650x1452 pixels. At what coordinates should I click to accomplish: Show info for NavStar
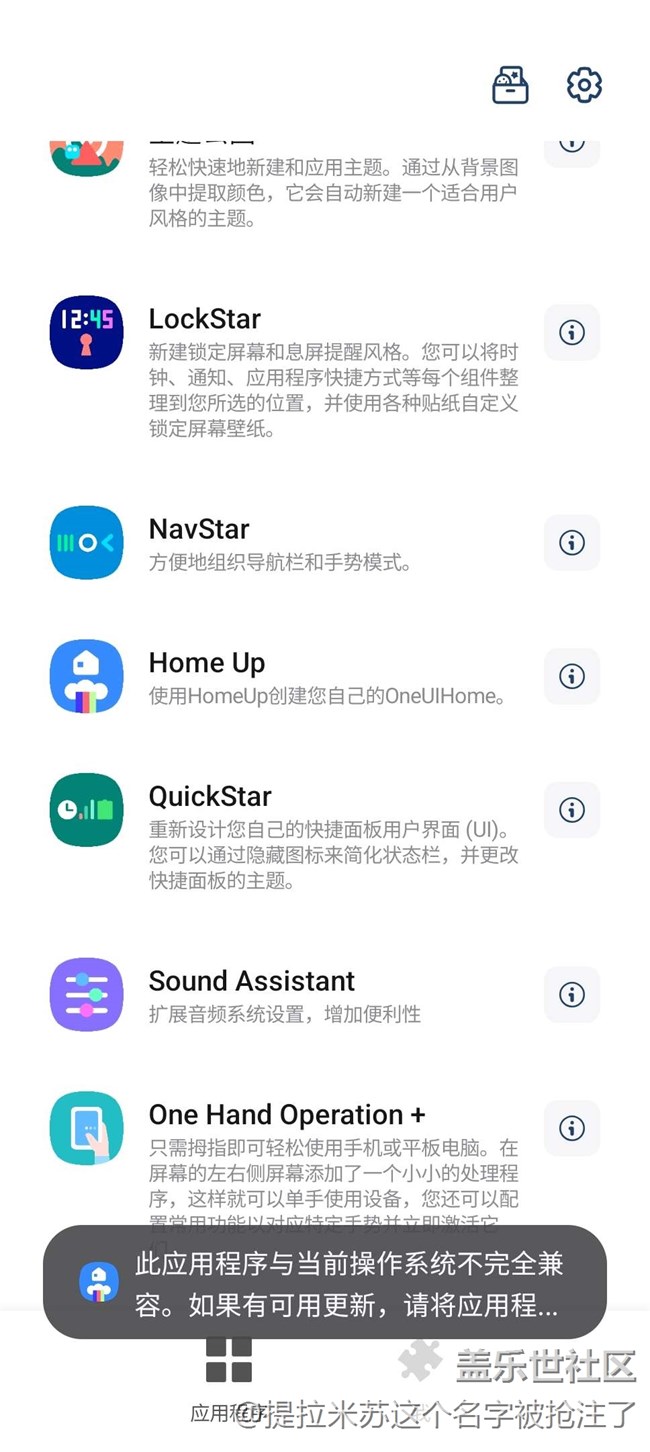(x=572, y=542)
